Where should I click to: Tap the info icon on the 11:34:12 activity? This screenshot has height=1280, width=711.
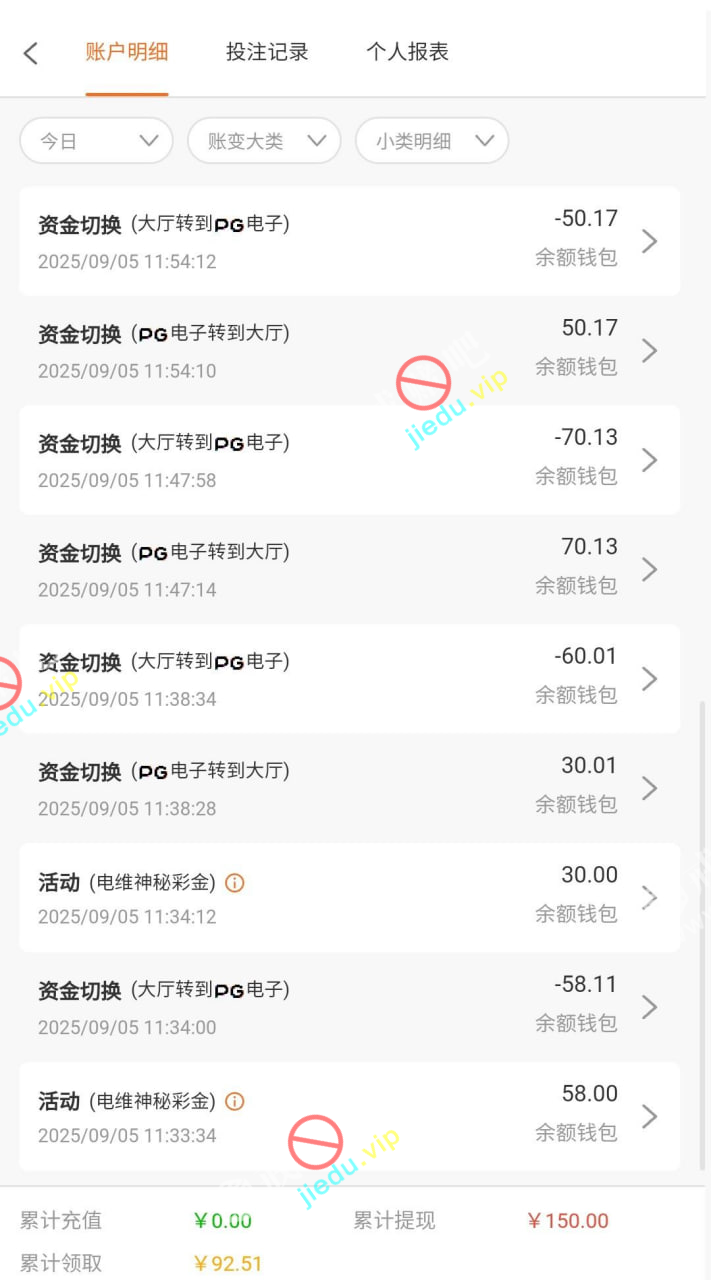235,883
